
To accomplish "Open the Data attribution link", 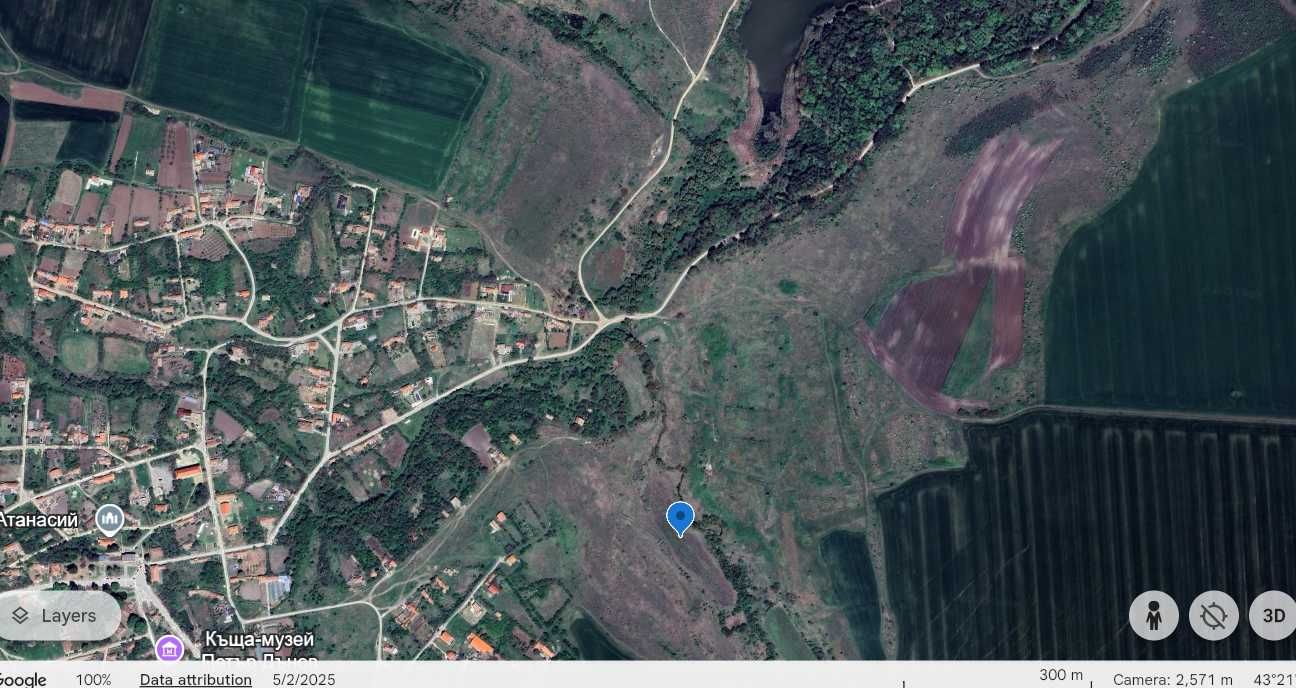I will (x=195, y=679).
